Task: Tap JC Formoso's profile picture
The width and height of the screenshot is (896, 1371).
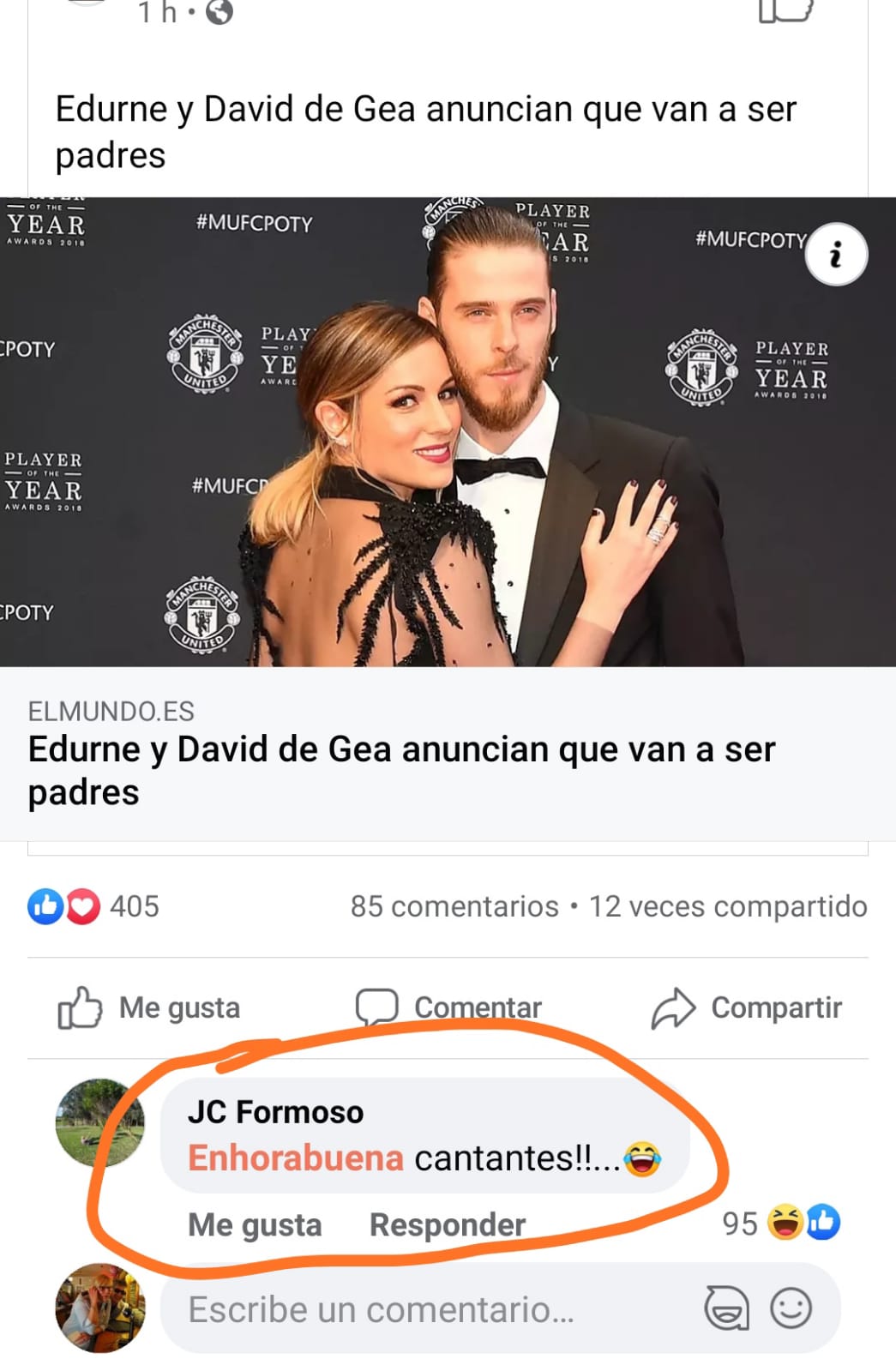Action: (99, 1122)
